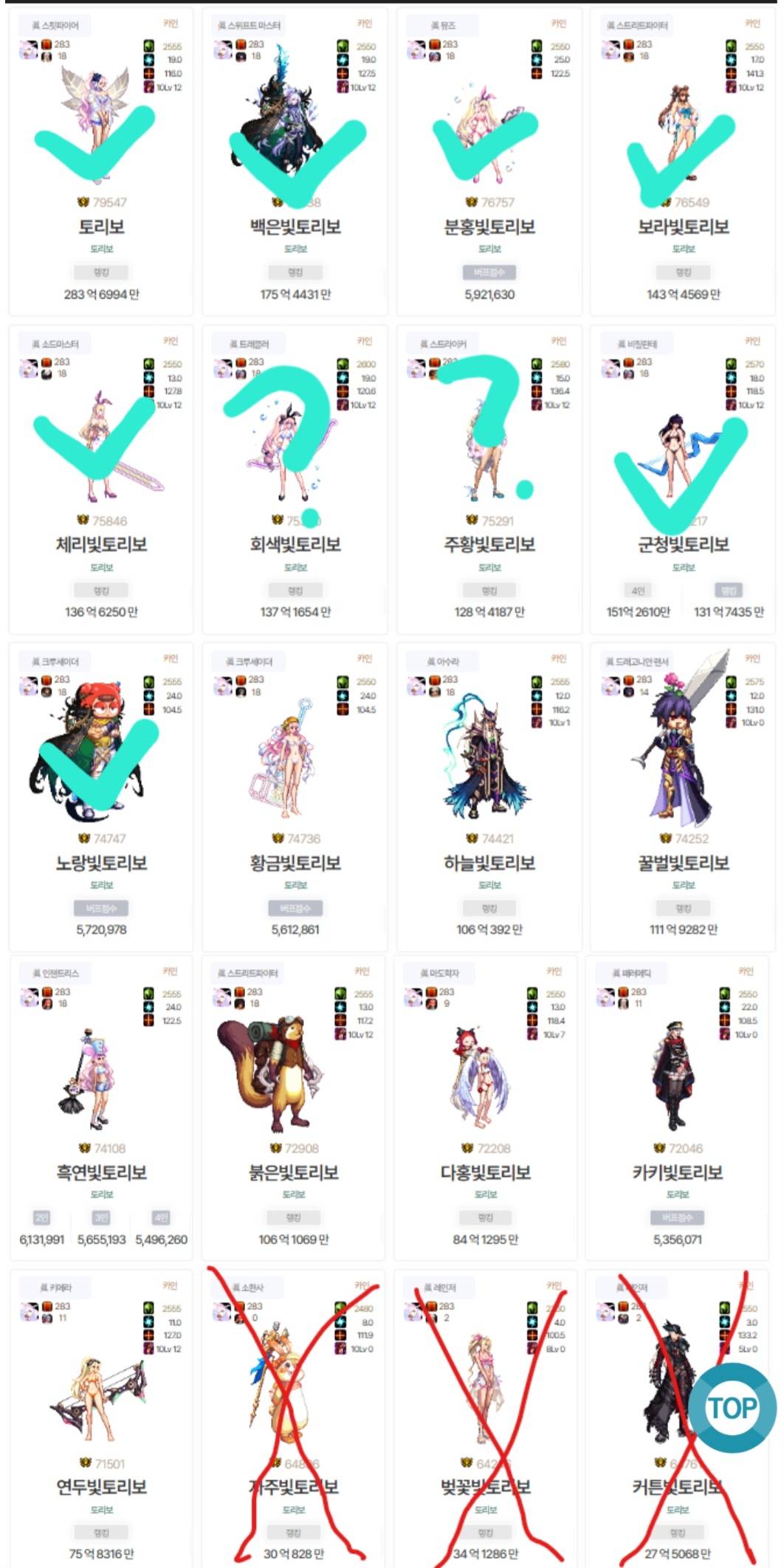784x1568 pixels.
Task: Open the 다홍빛토리보 character card
Action: [x=486, y=1172]
